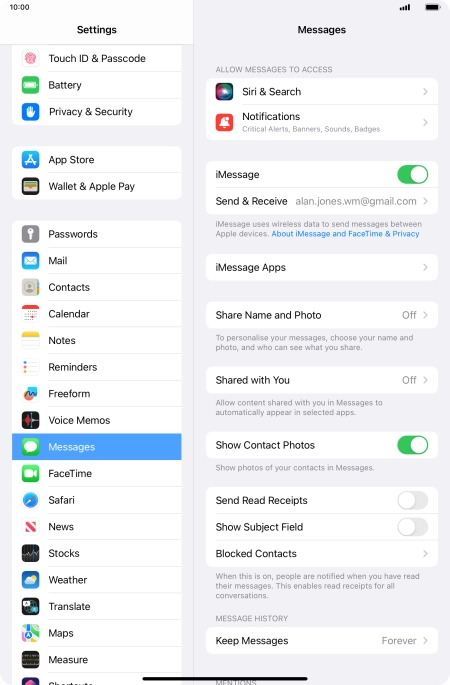Go to Privacy & Security settings

coord(97,112)
